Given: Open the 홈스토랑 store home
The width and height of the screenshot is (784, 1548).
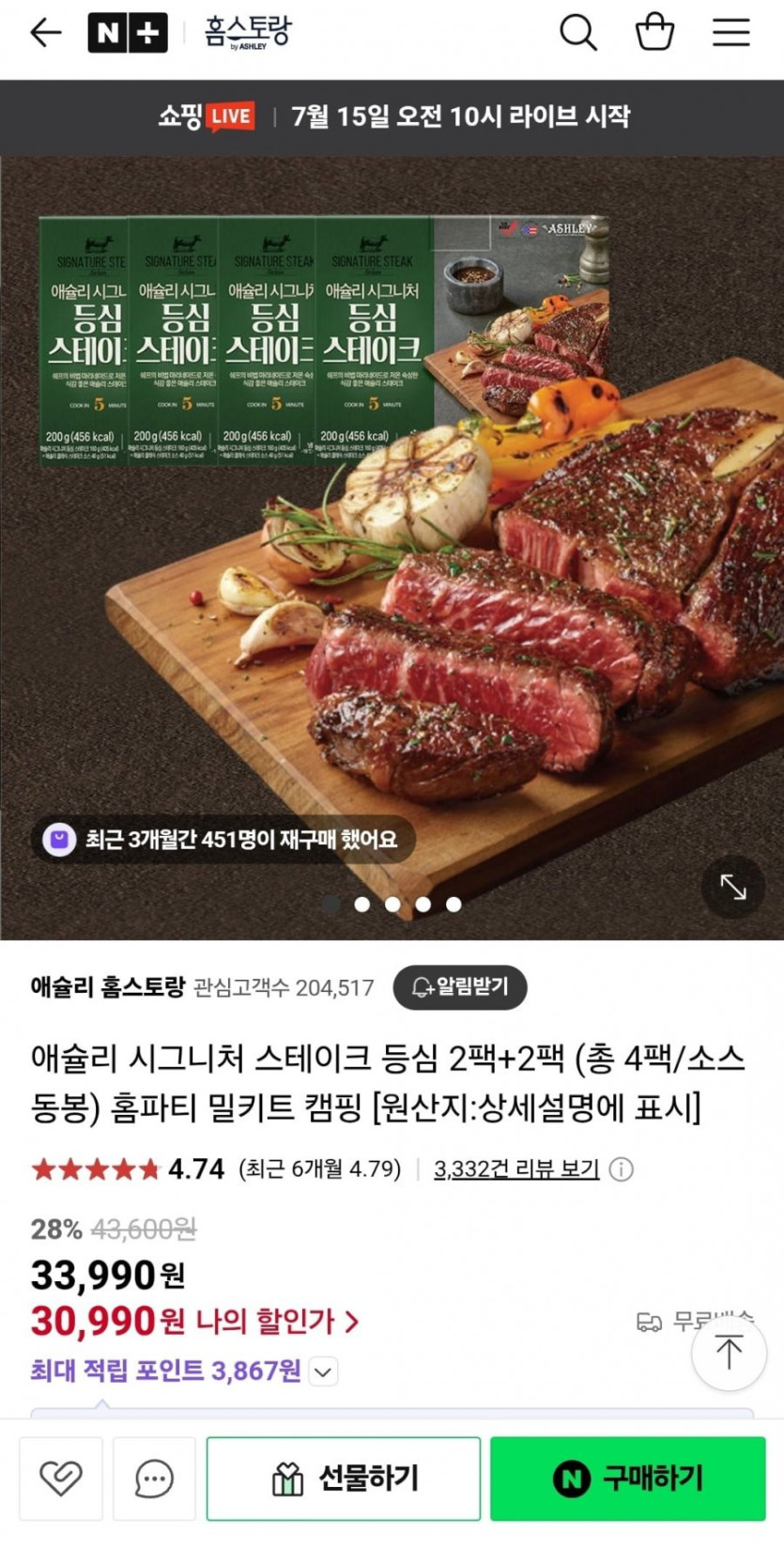Looking at the screenshot, I should [248, 33].
